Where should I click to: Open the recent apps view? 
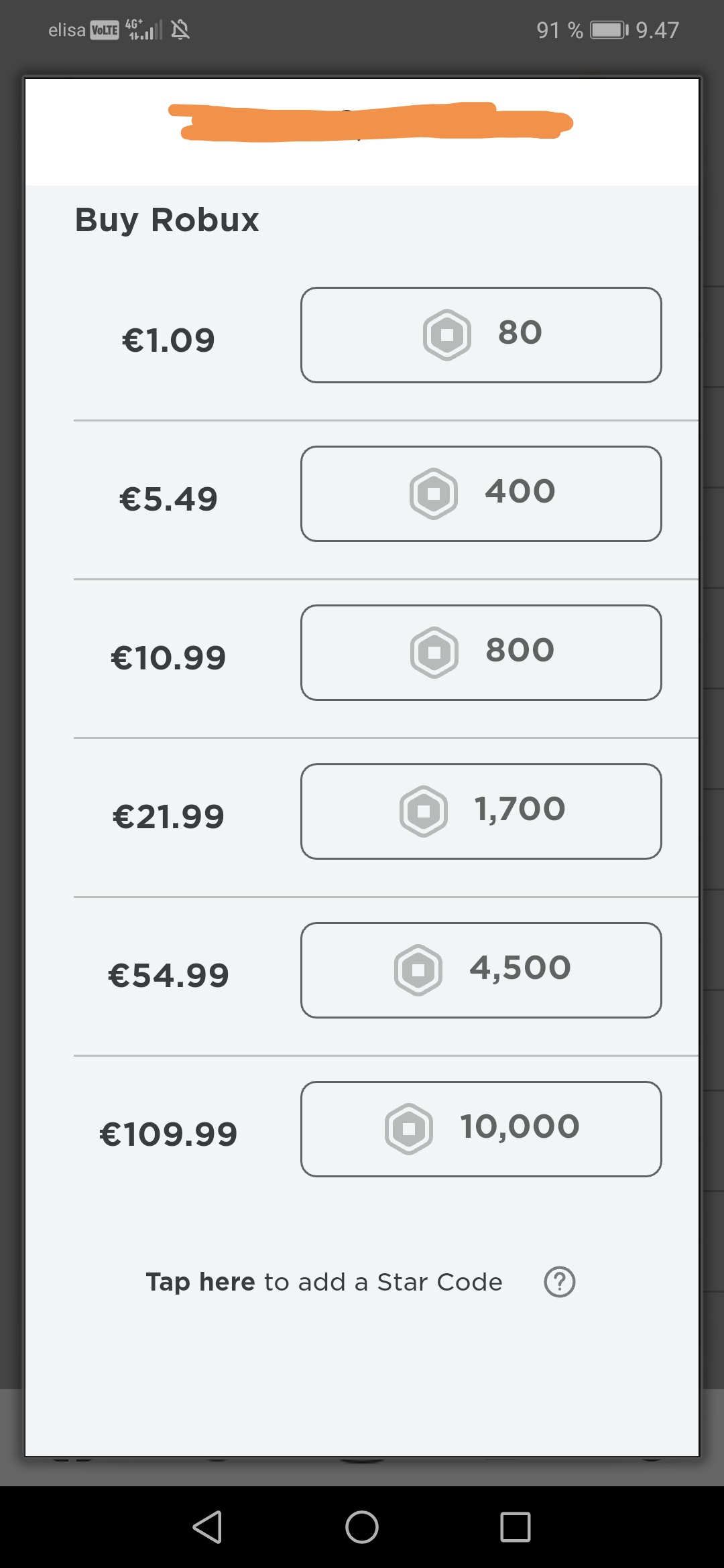pos(515,1527)
